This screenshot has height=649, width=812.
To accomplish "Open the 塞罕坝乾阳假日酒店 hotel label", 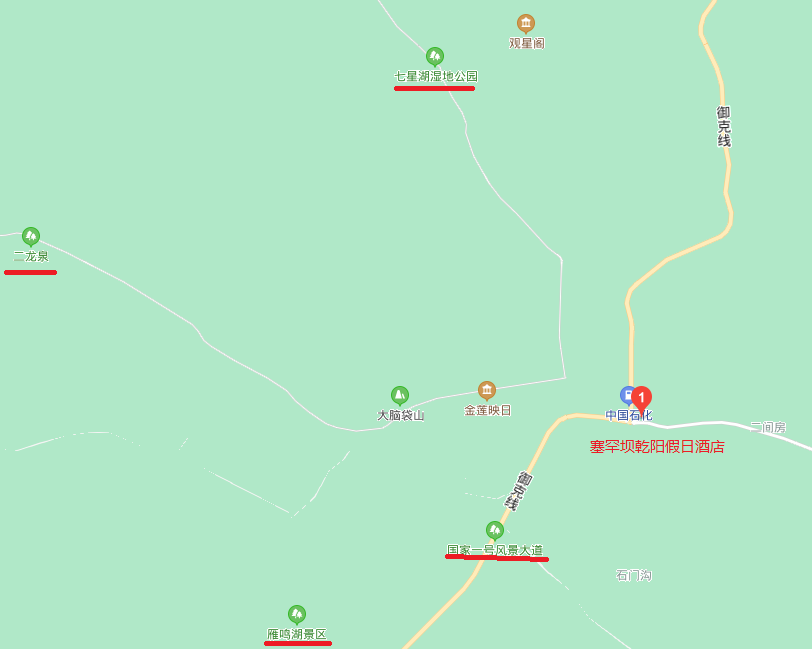I will 657,447.
